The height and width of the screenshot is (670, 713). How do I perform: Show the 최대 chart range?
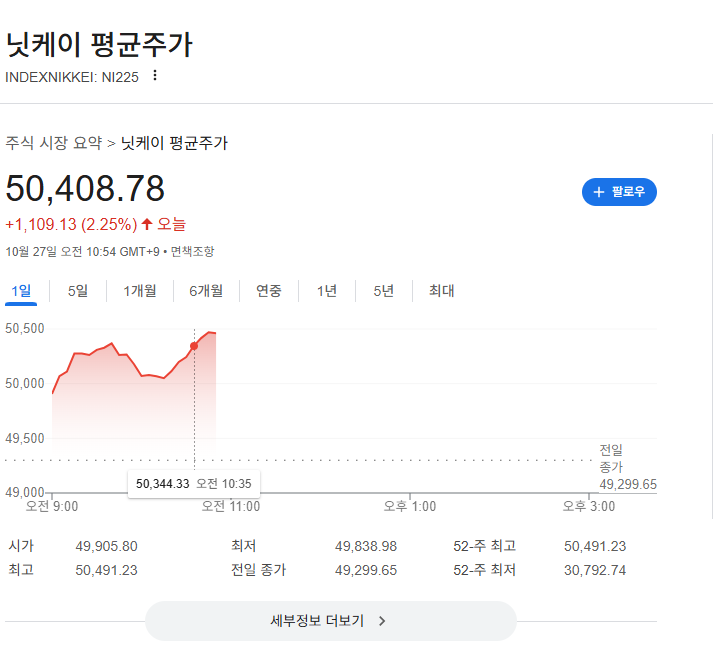pos(442,291)
